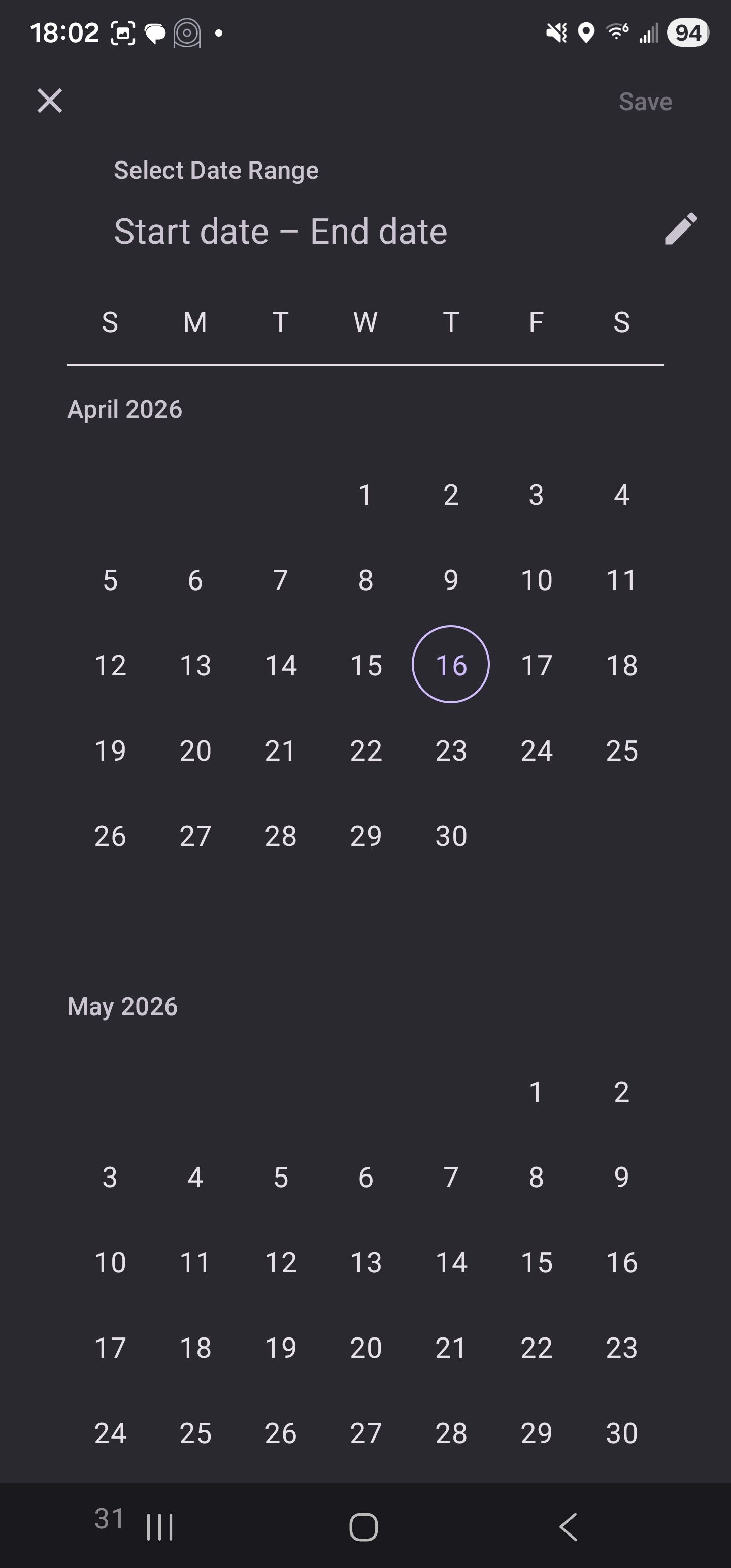Pick May 1 in the calendar
The image size is (731, 1568).
pos(536,1092)
